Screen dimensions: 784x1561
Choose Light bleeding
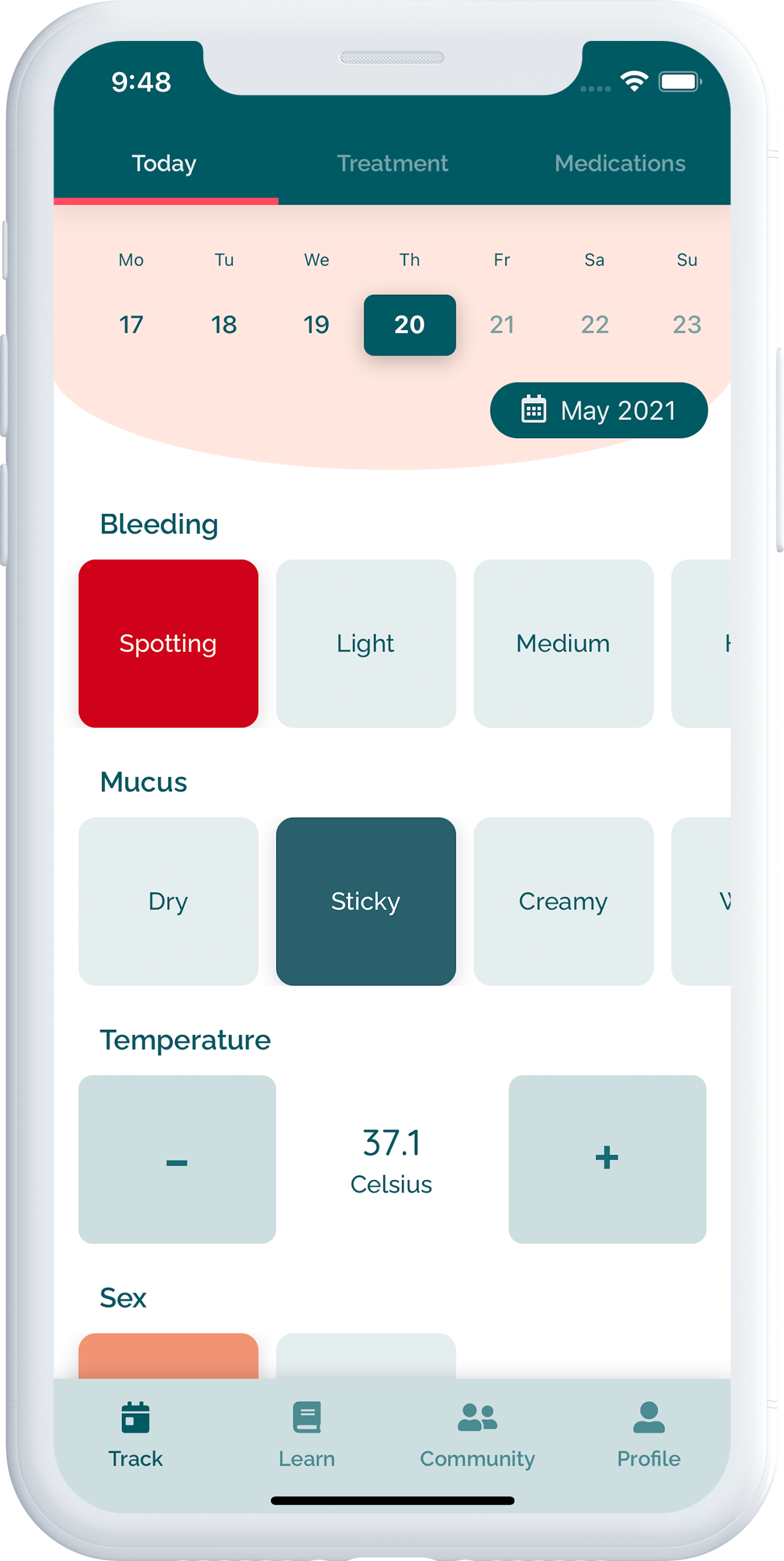tap(366, 643)
